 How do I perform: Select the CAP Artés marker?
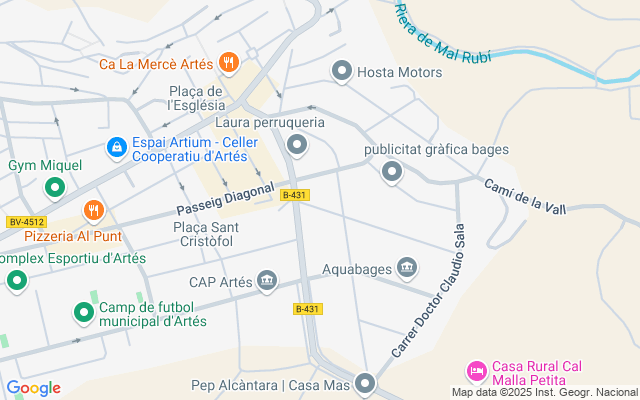267,280
